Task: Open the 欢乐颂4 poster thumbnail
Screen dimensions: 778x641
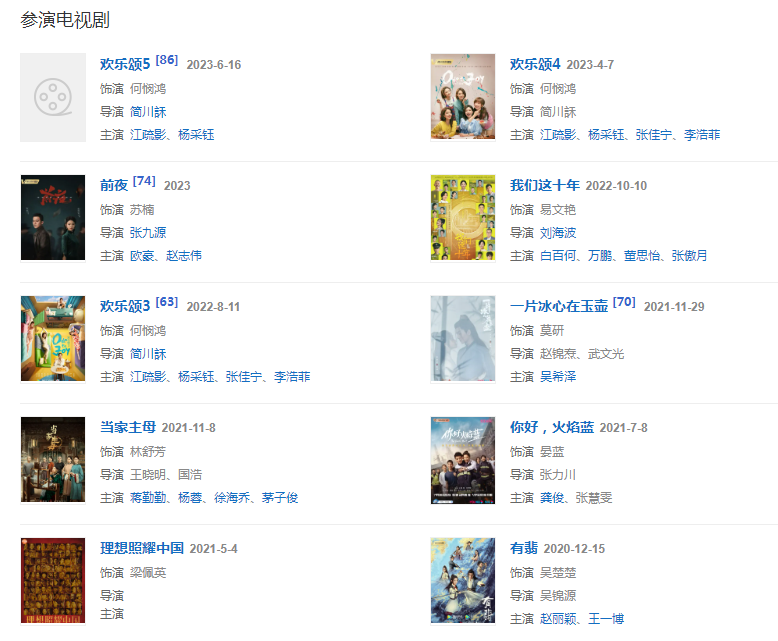Action: [x=462, y=97]
